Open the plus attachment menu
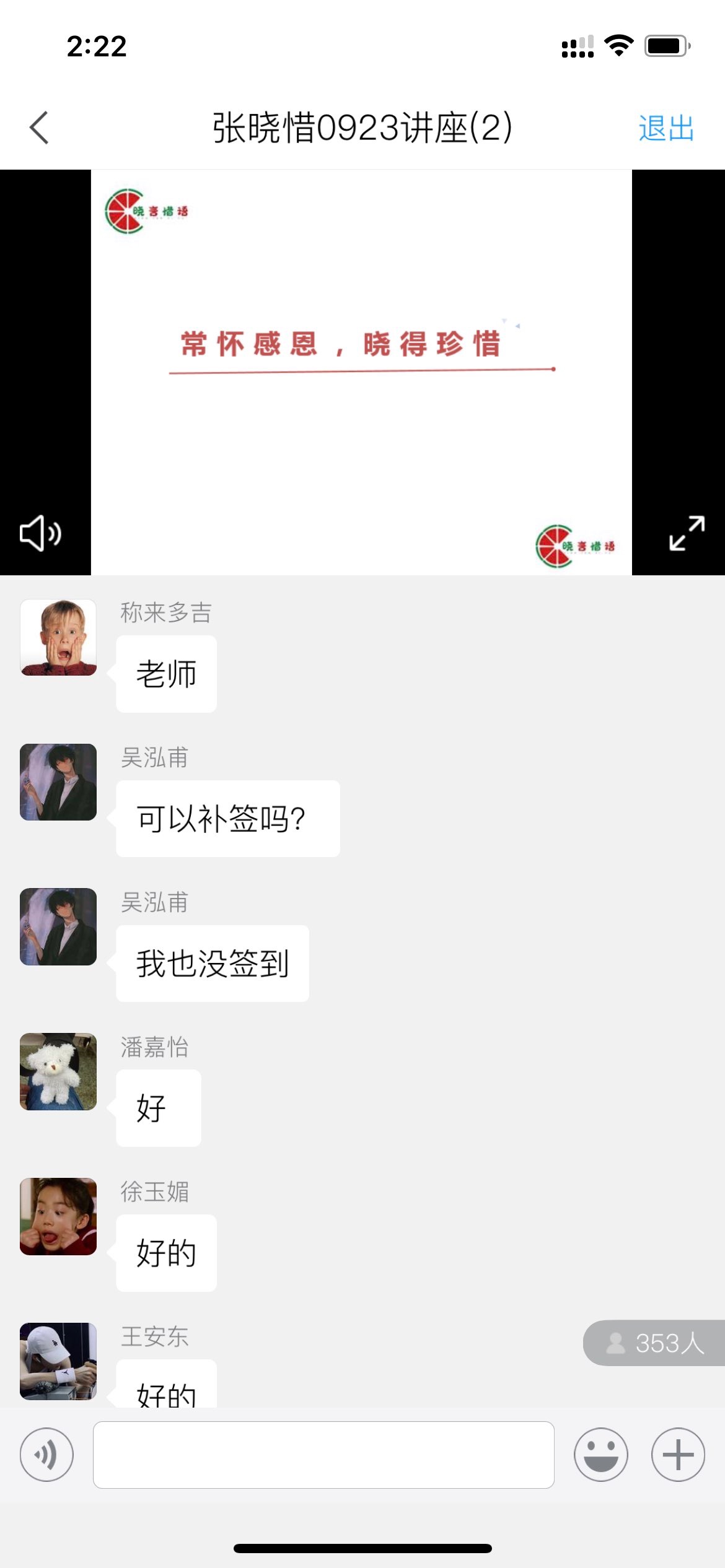Viewport: 725px width, 1568px height. pyautogui.click(x=678, y=1454)
